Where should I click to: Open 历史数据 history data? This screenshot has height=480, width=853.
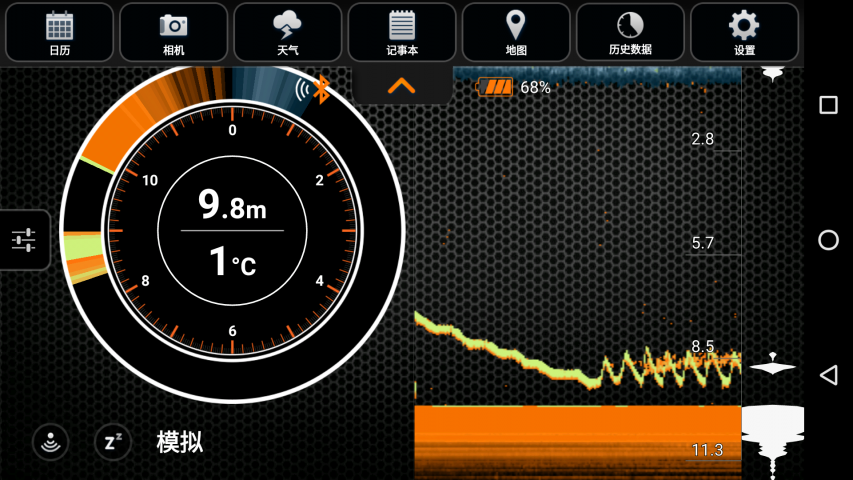click(x=631, y=33)
